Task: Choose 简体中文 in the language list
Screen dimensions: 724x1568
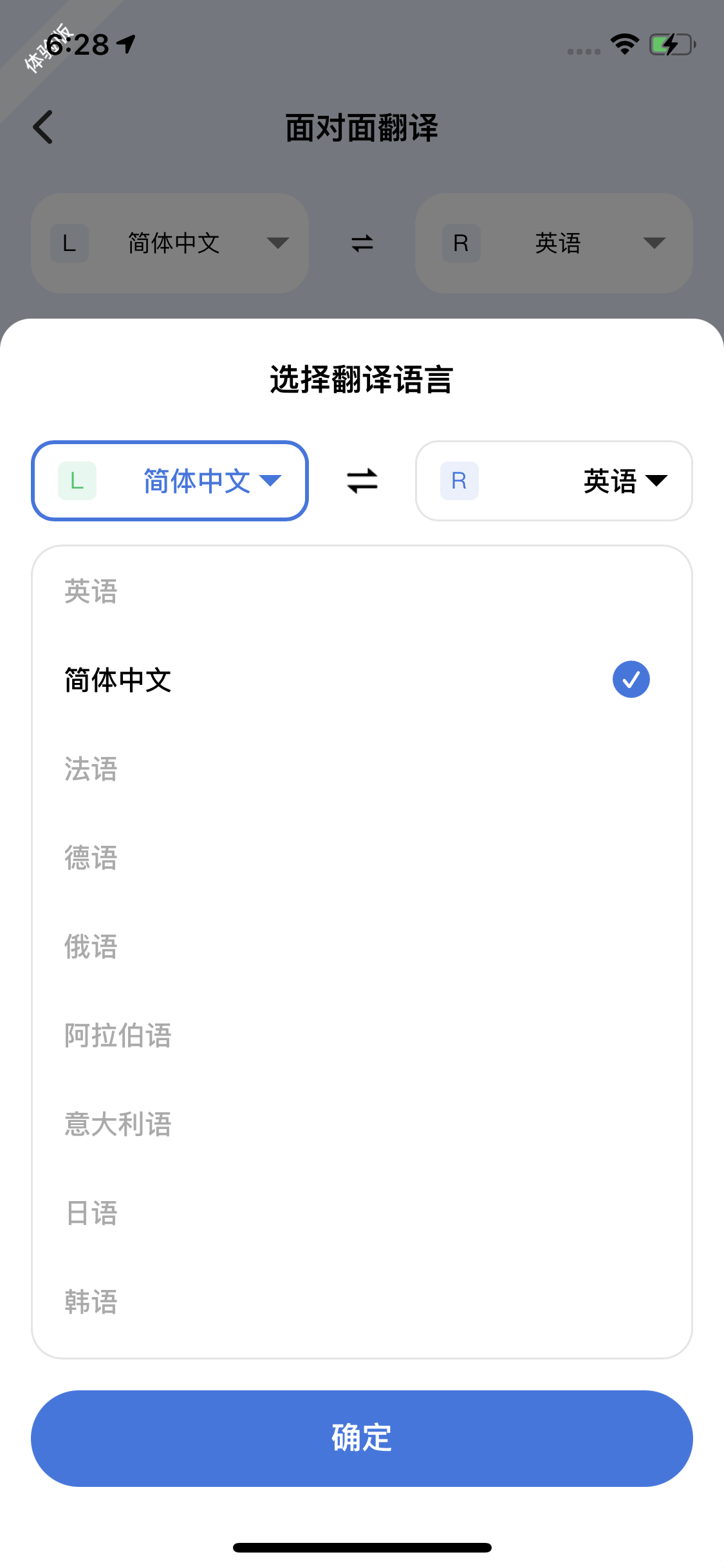Action: point(362,680)
